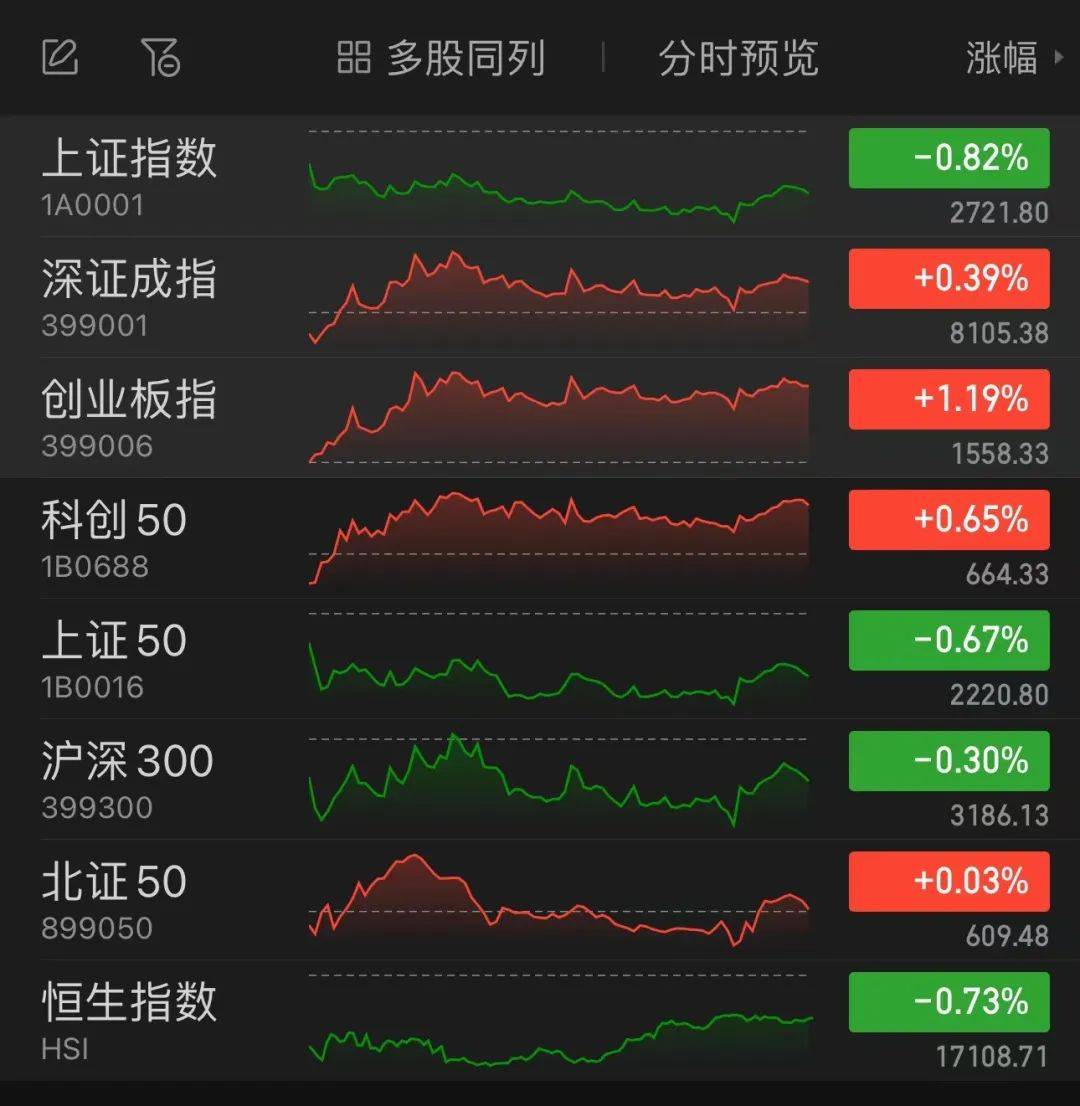This screenshot has width=1080, height=1106.
Task: Select 分时预览 display mode
Action: coord(738,58)
